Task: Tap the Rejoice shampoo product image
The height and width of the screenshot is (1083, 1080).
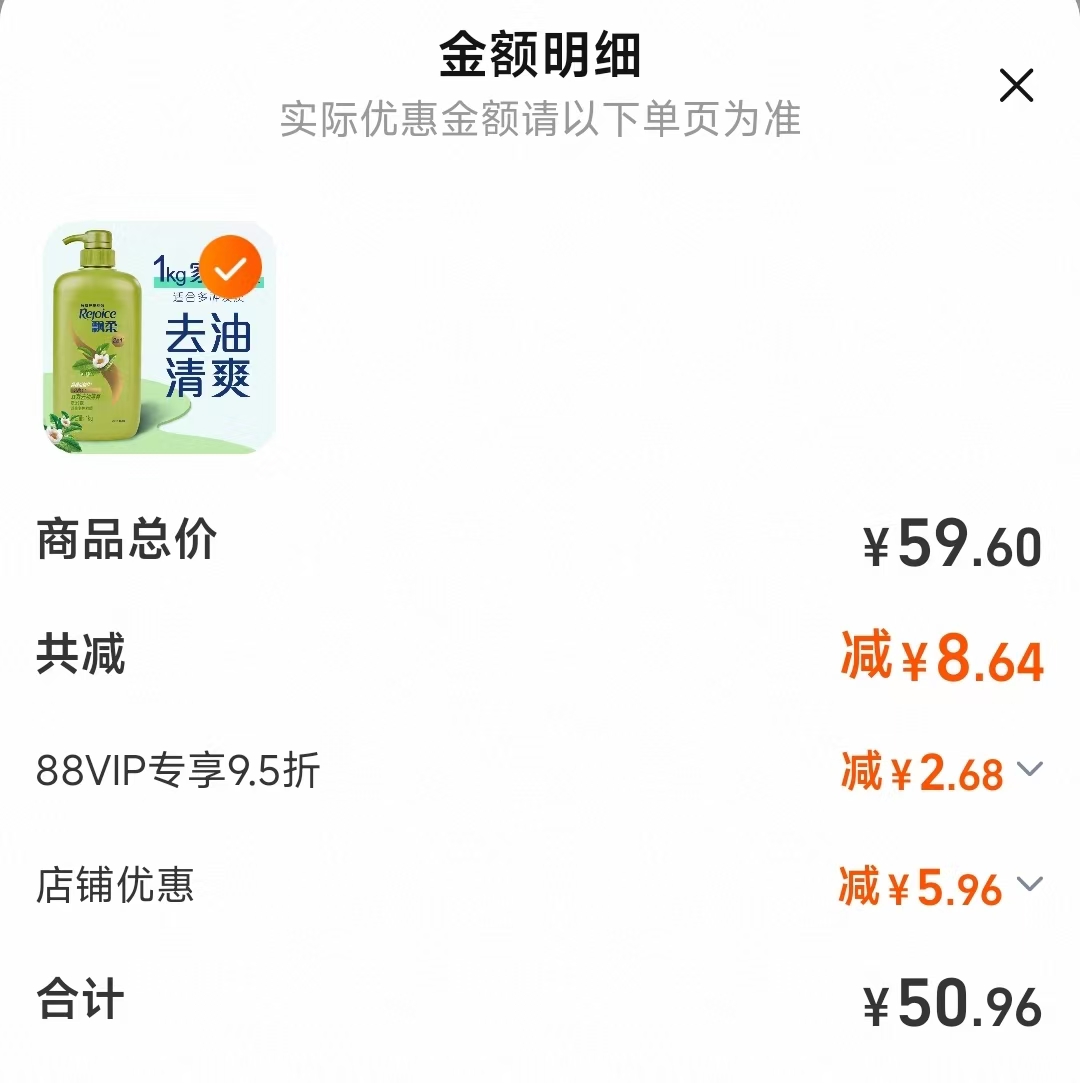Action: (x=155, y=340)
